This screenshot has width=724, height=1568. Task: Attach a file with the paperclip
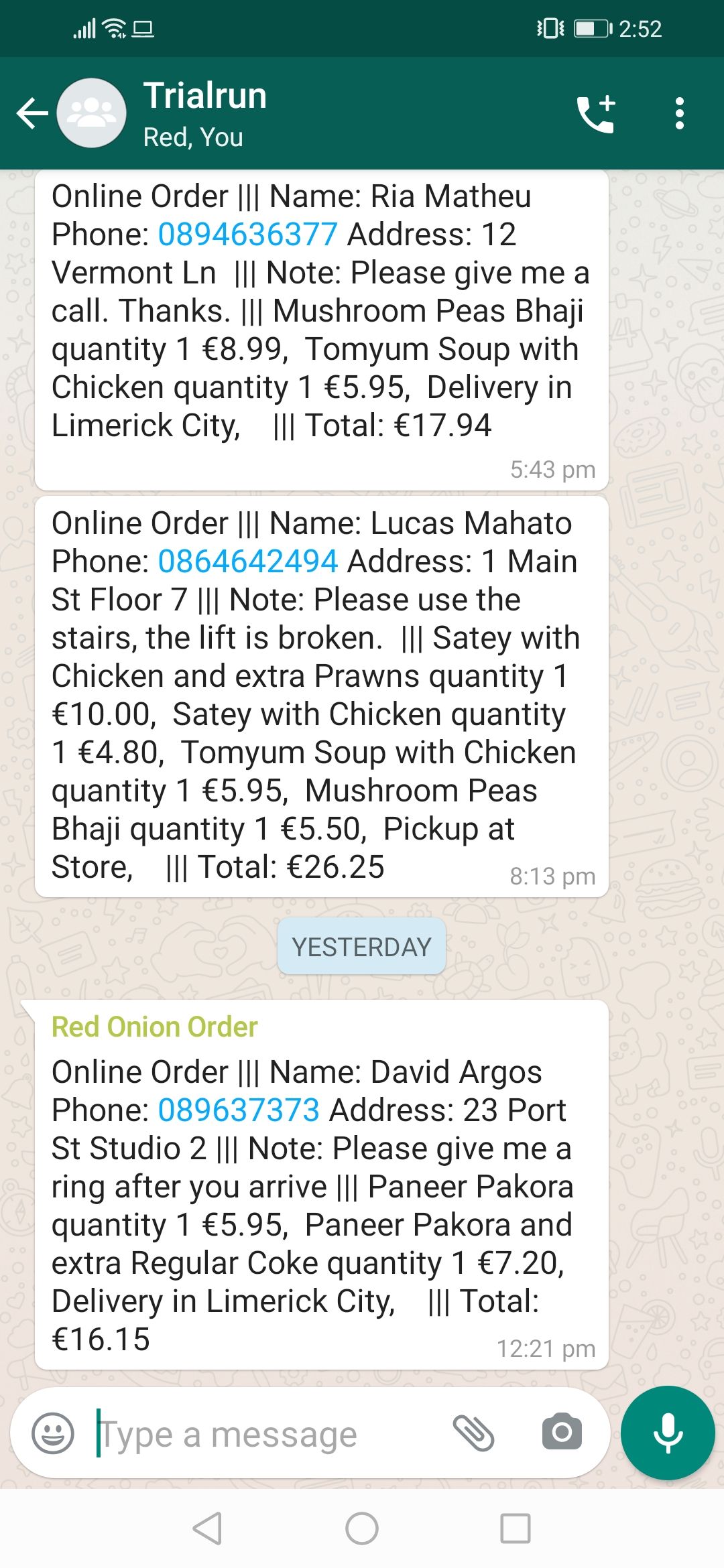click(x=473, y=1433)
